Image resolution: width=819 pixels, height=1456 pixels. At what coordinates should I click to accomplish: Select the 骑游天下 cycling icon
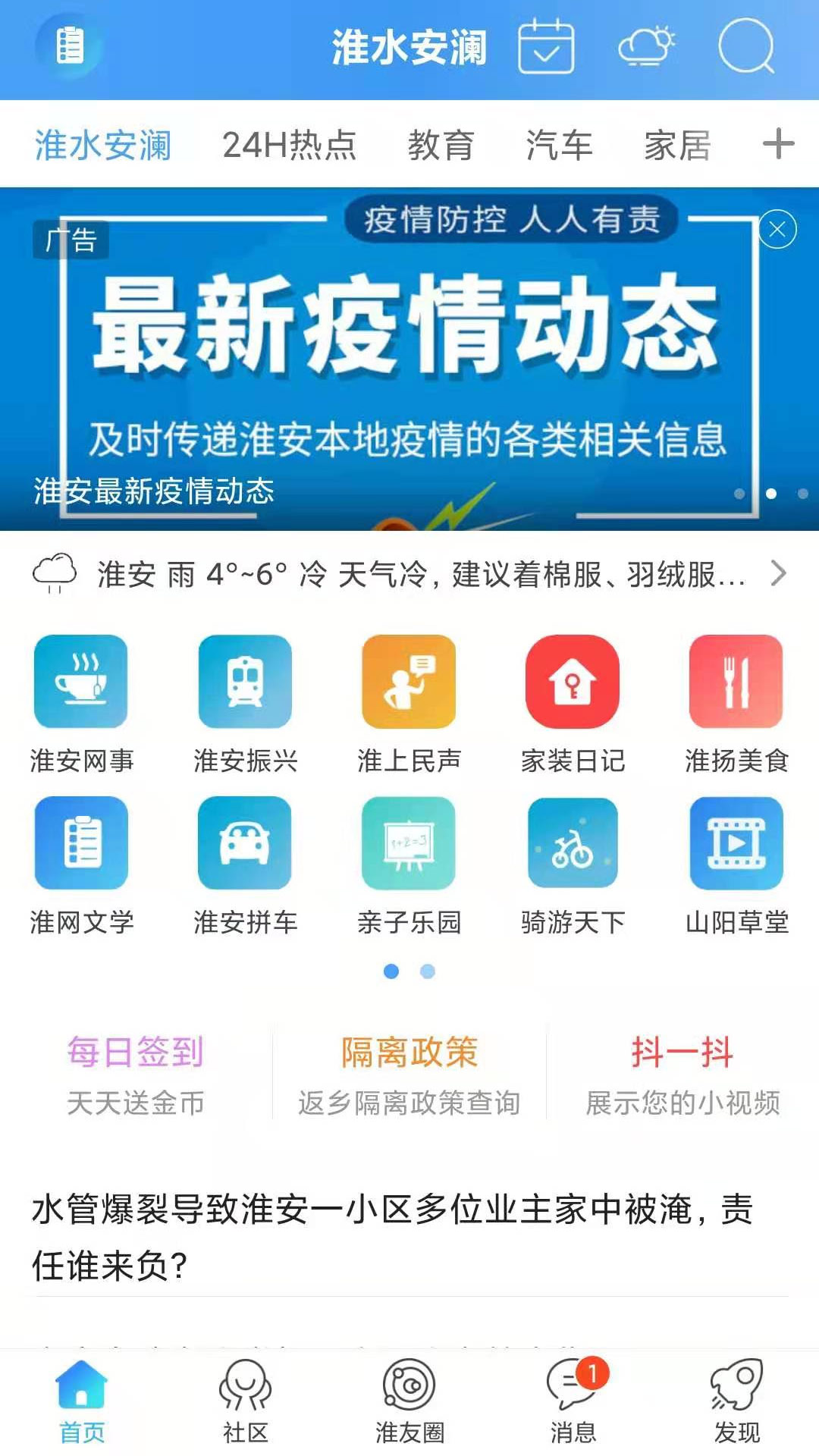(x=572, y=842)
